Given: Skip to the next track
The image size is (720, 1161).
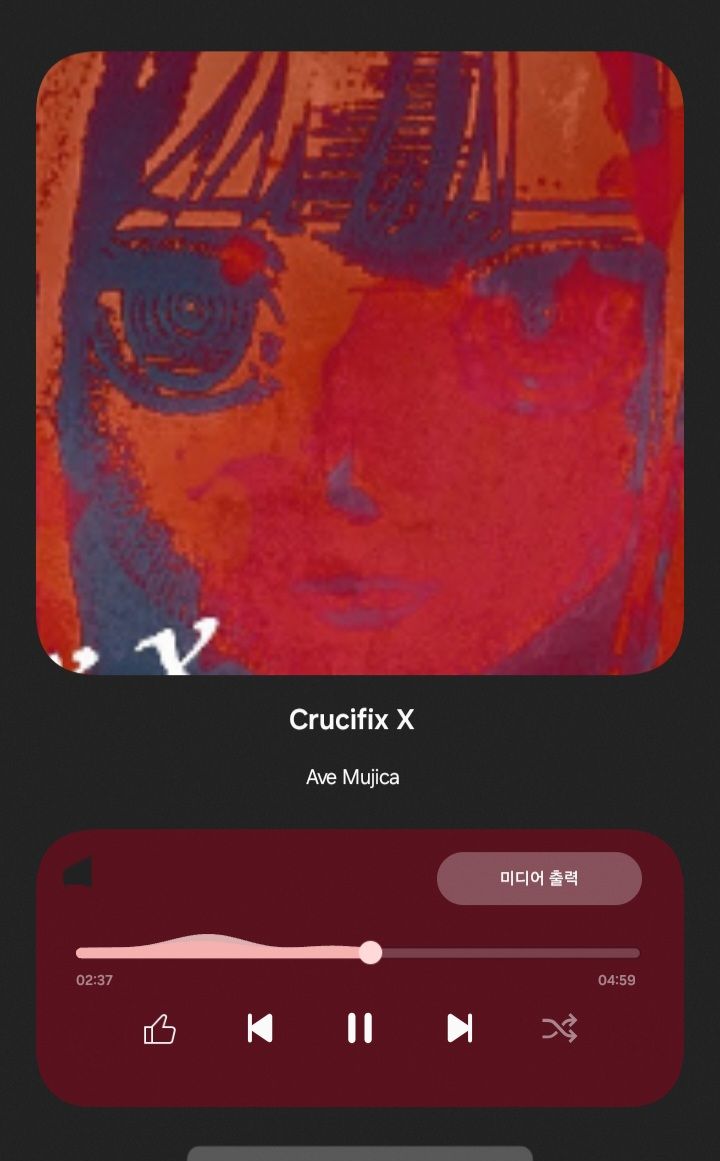Looking at the screenshot, I should [x=460, y=1028].
